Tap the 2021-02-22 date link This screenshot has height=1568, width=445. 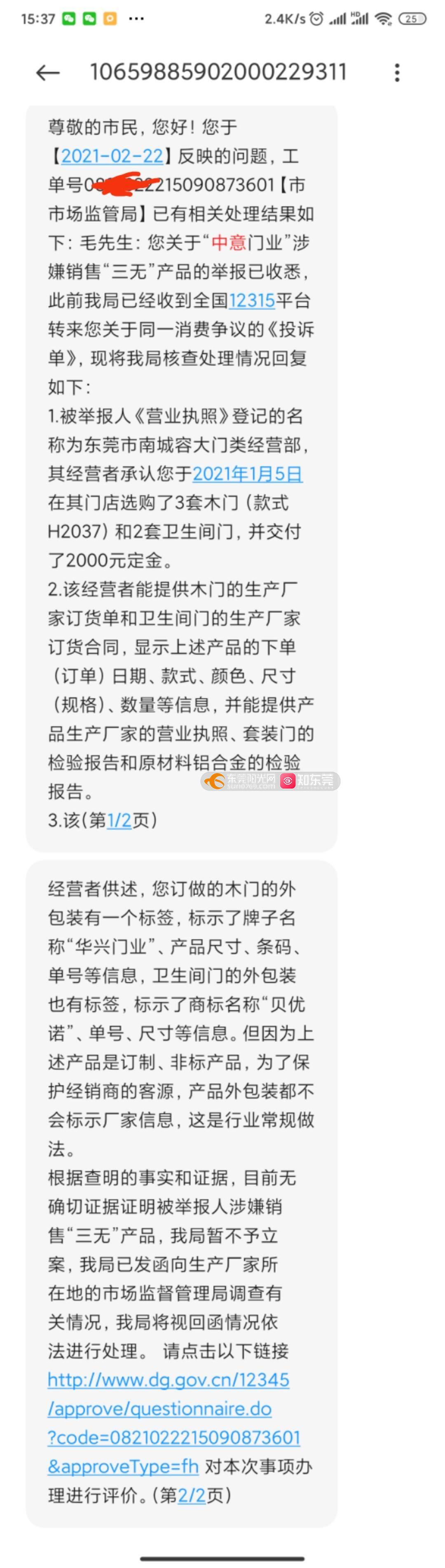pyautogui.click(x=112, y=156)
